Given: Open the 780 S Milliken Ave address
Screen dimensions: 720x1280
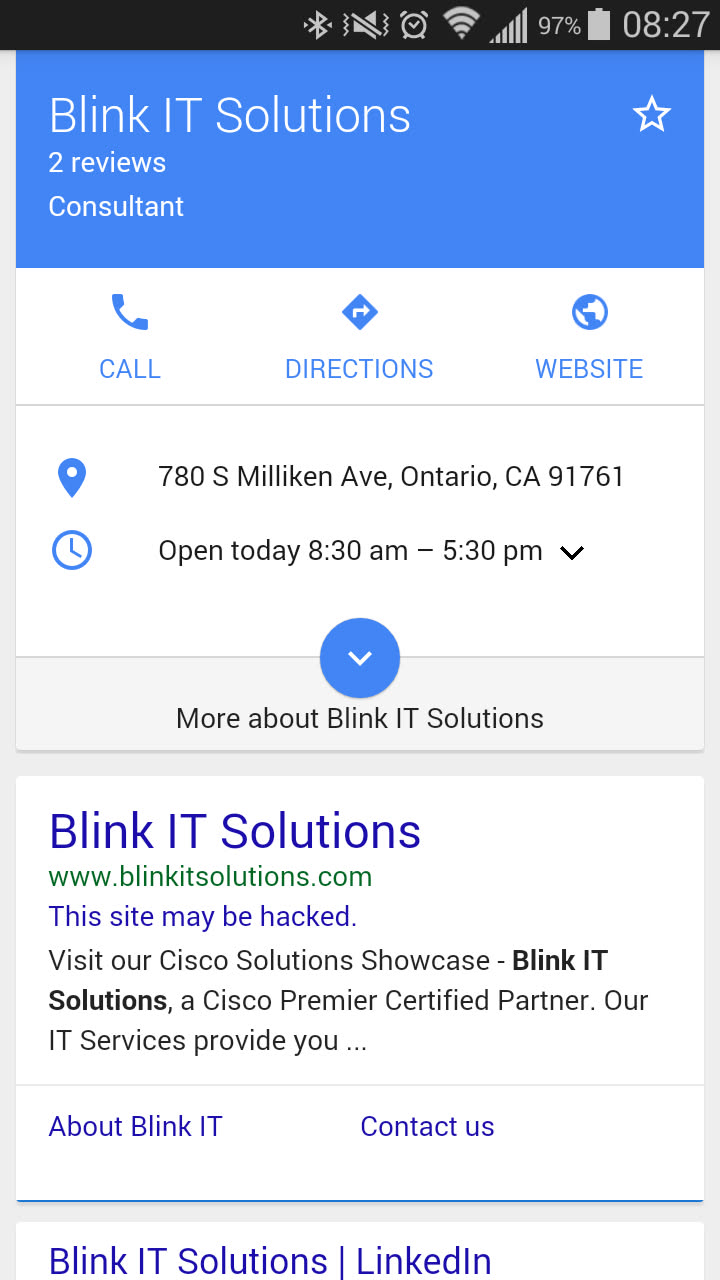Looking at the screenshot, I should pyautogui.click(x=390, y=477).
